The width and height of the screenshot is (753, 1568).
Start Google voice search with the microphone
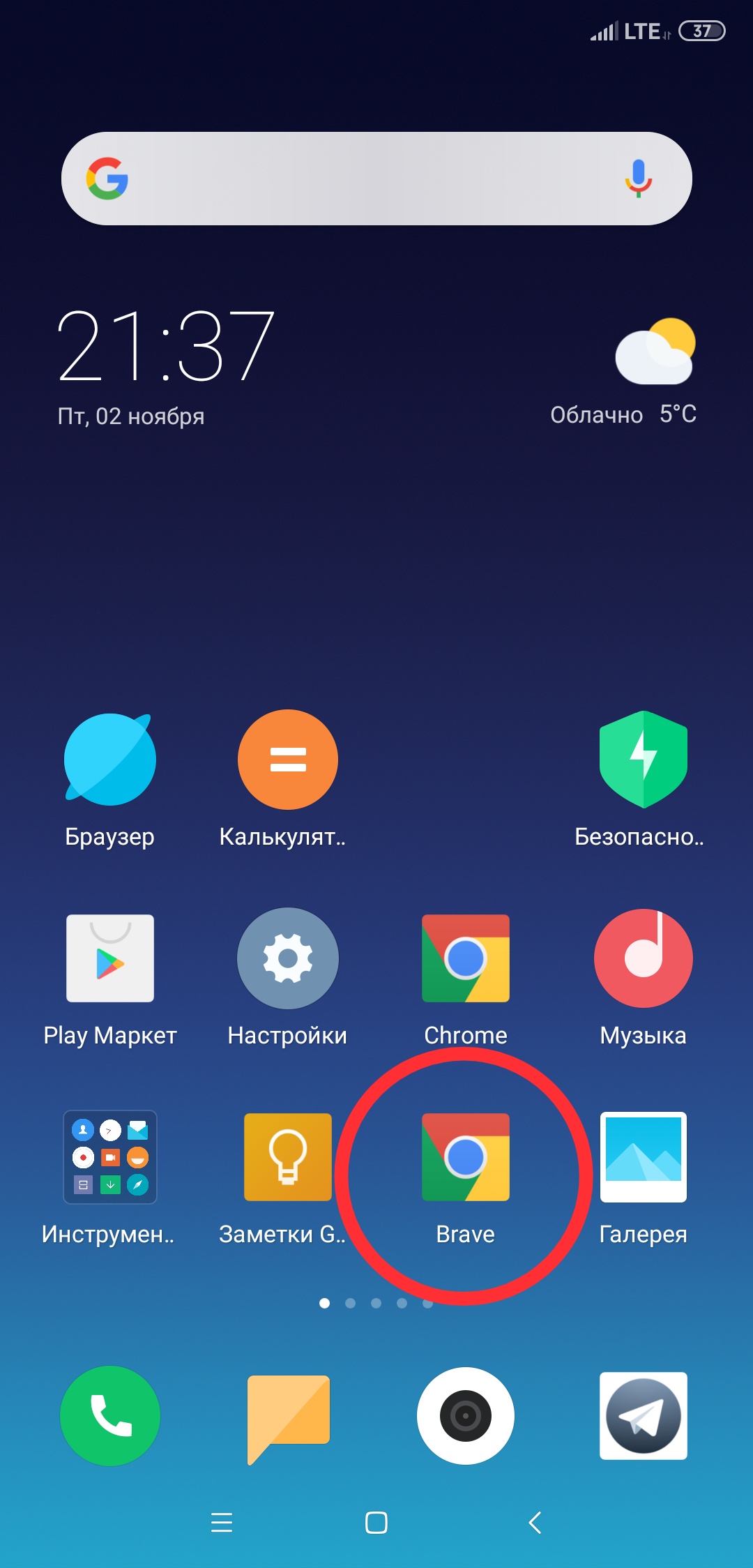pos(638,179)
